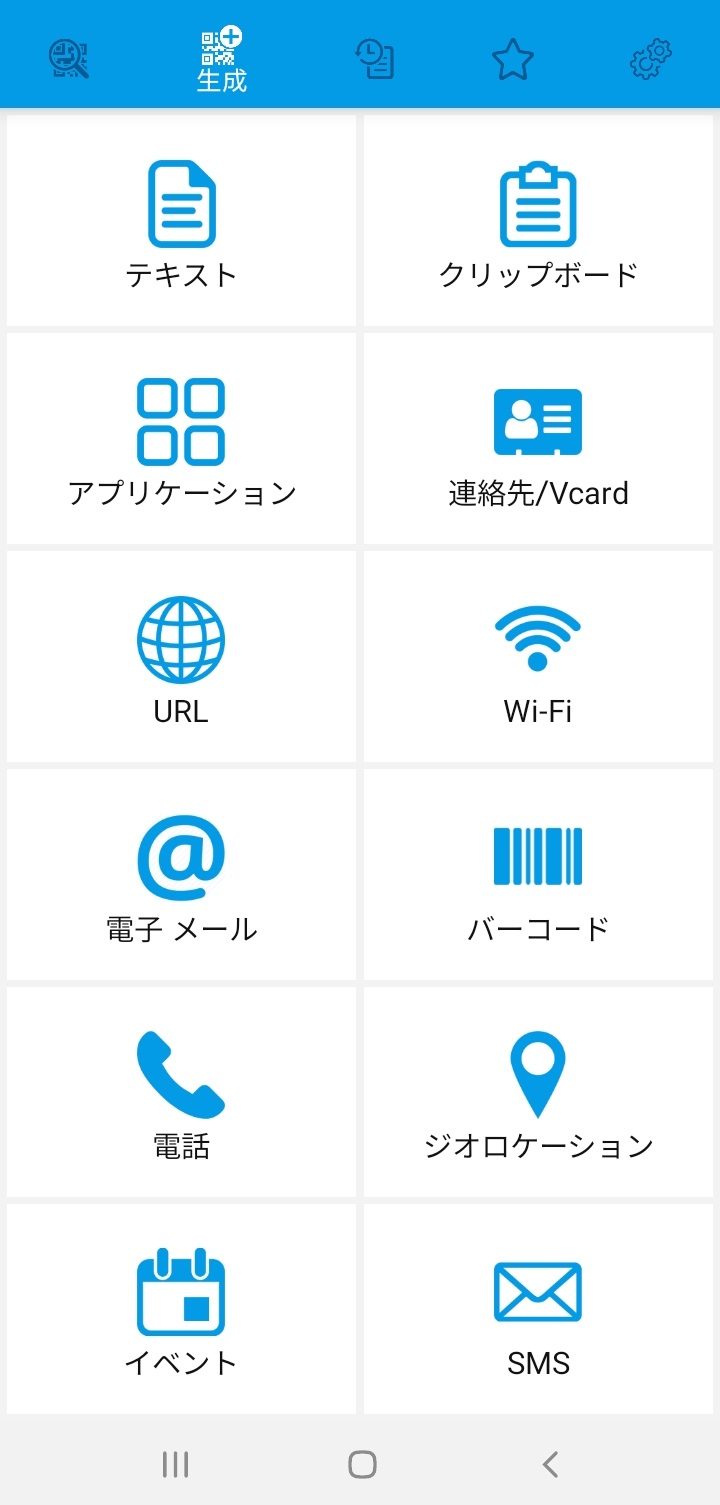The height and width of the screenshot is (1505, 720).
Task: Switch to the QR scan tab
Action: click(x=69, y=60)
